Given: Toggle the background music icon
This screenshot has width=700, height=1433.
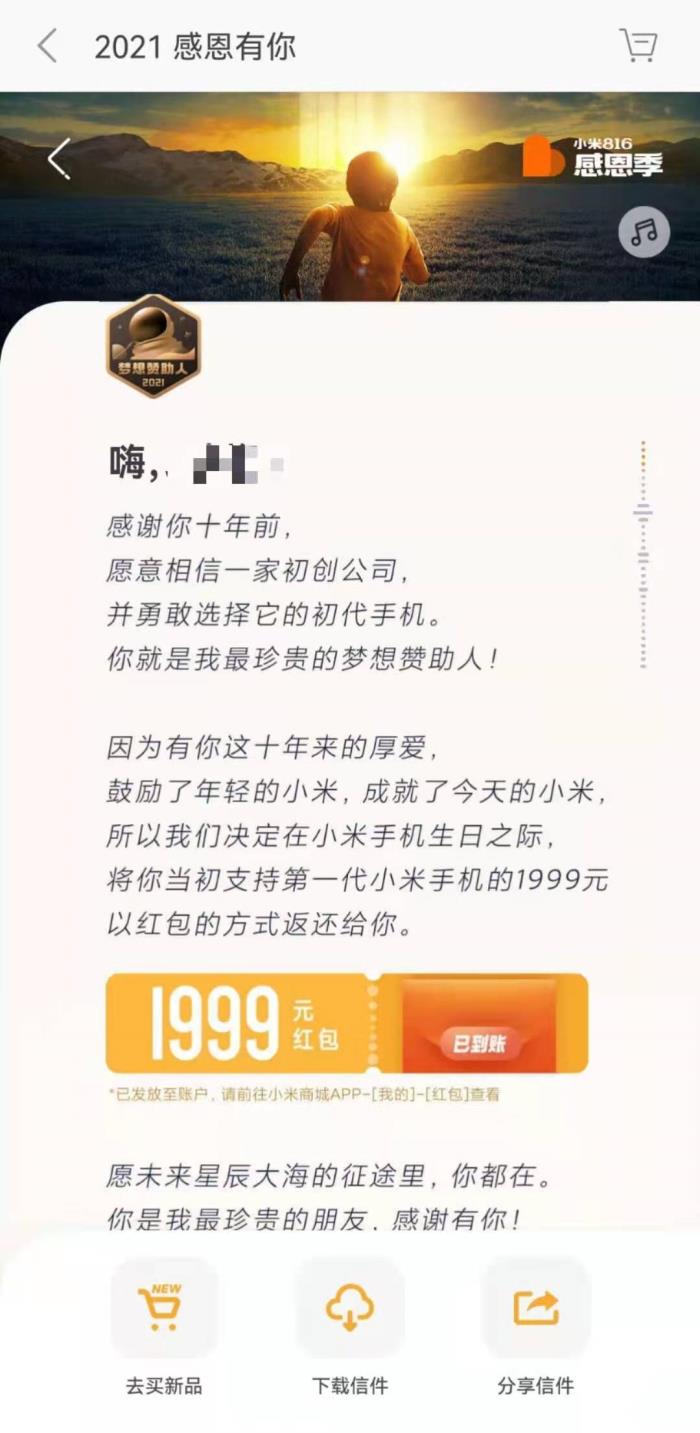Looking at the screenshot, I should click(643, 232).
